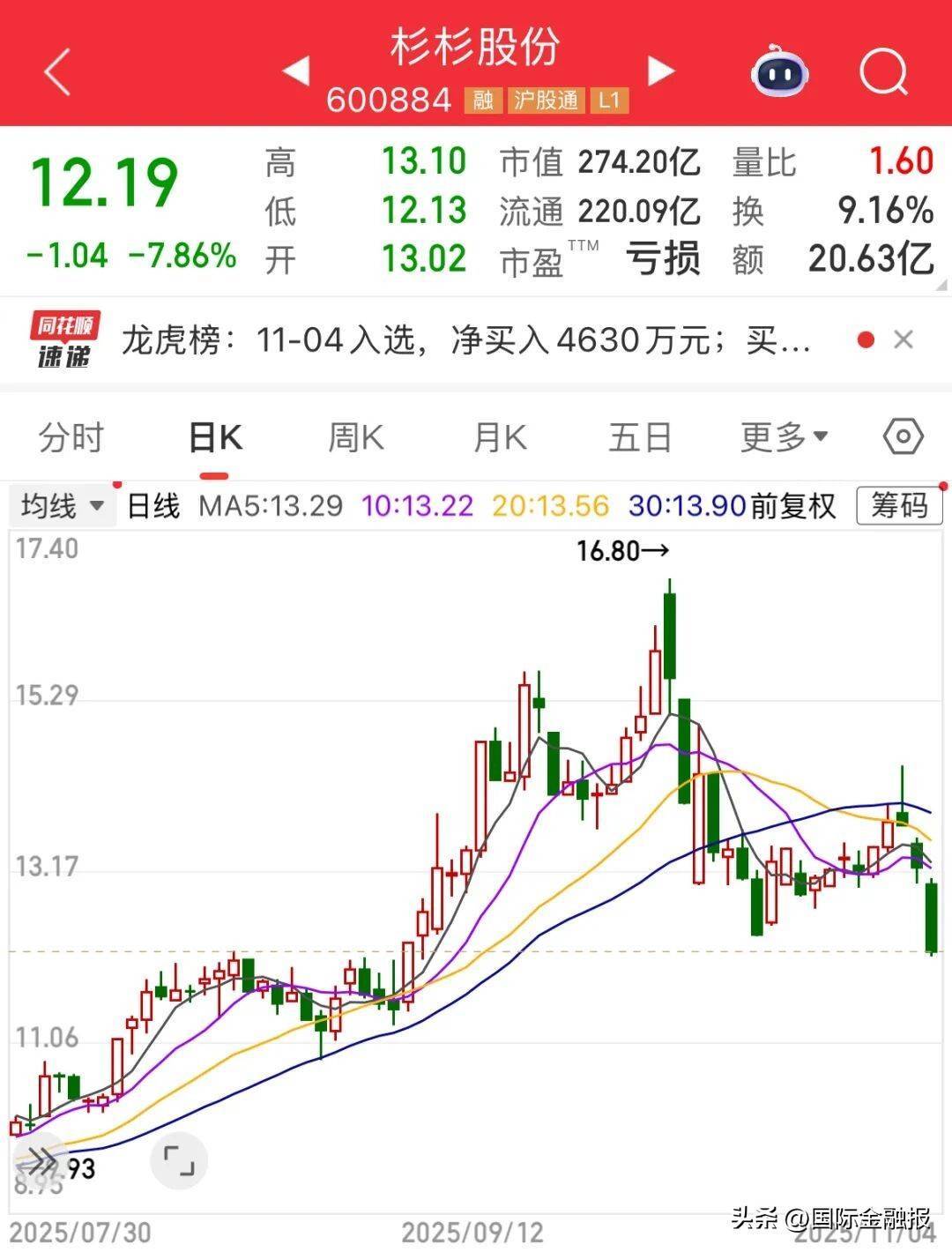Switch to the previous stock
The height and width of the screenshot is (1252, 952).
[295, 71]
